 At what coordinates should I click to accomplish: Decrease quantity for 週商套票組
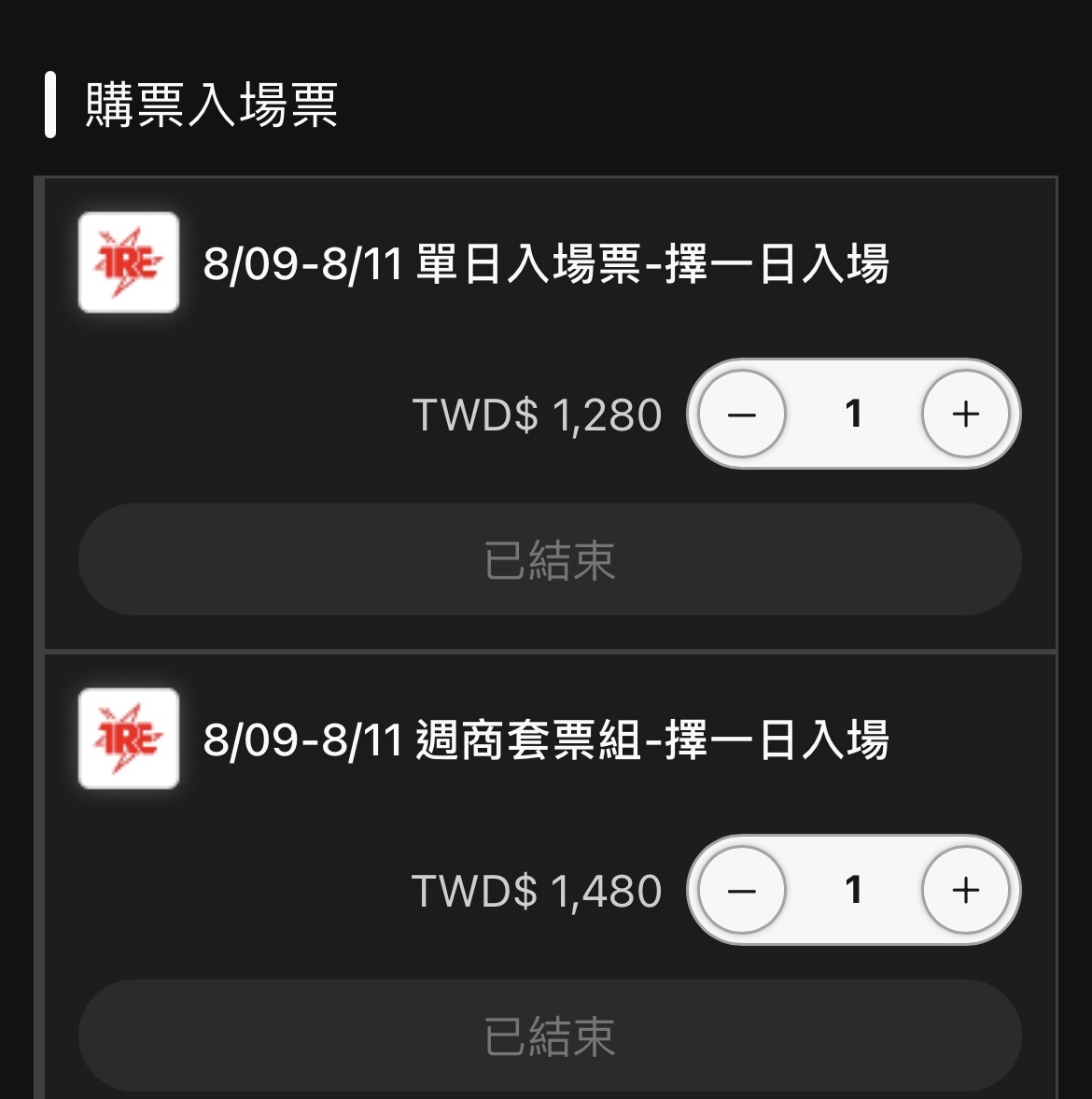742,890
